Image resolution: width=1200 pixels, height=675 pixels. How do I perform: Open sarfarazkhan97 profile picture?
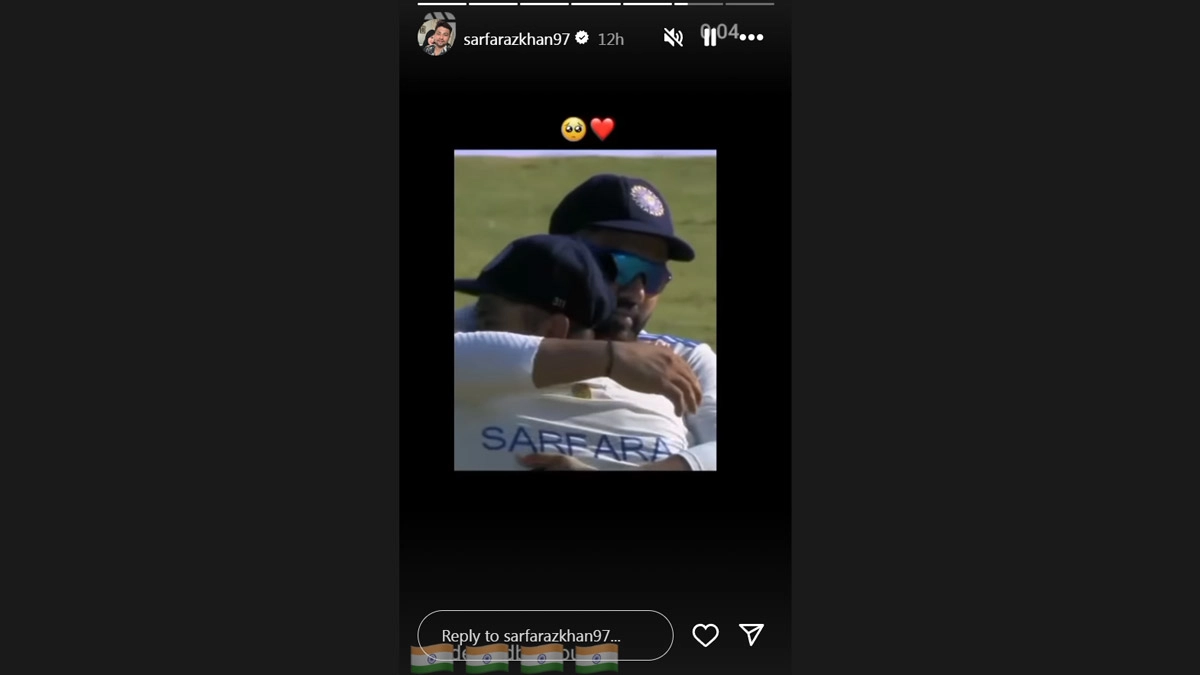pos(436,38)
